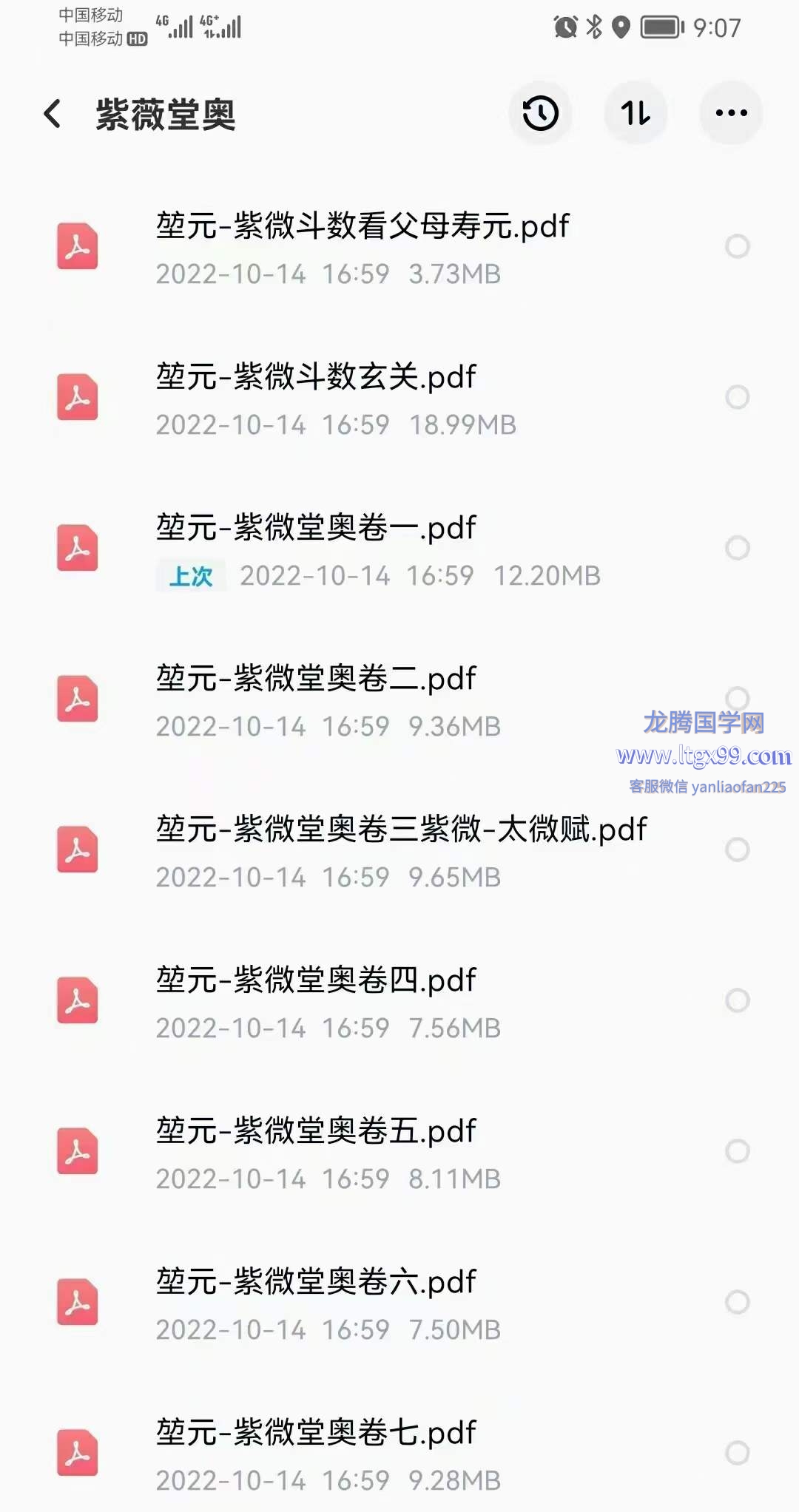Go back from the 紫薇堂奥 folder
Screen dimensions: 799x1512
(52, 114)
